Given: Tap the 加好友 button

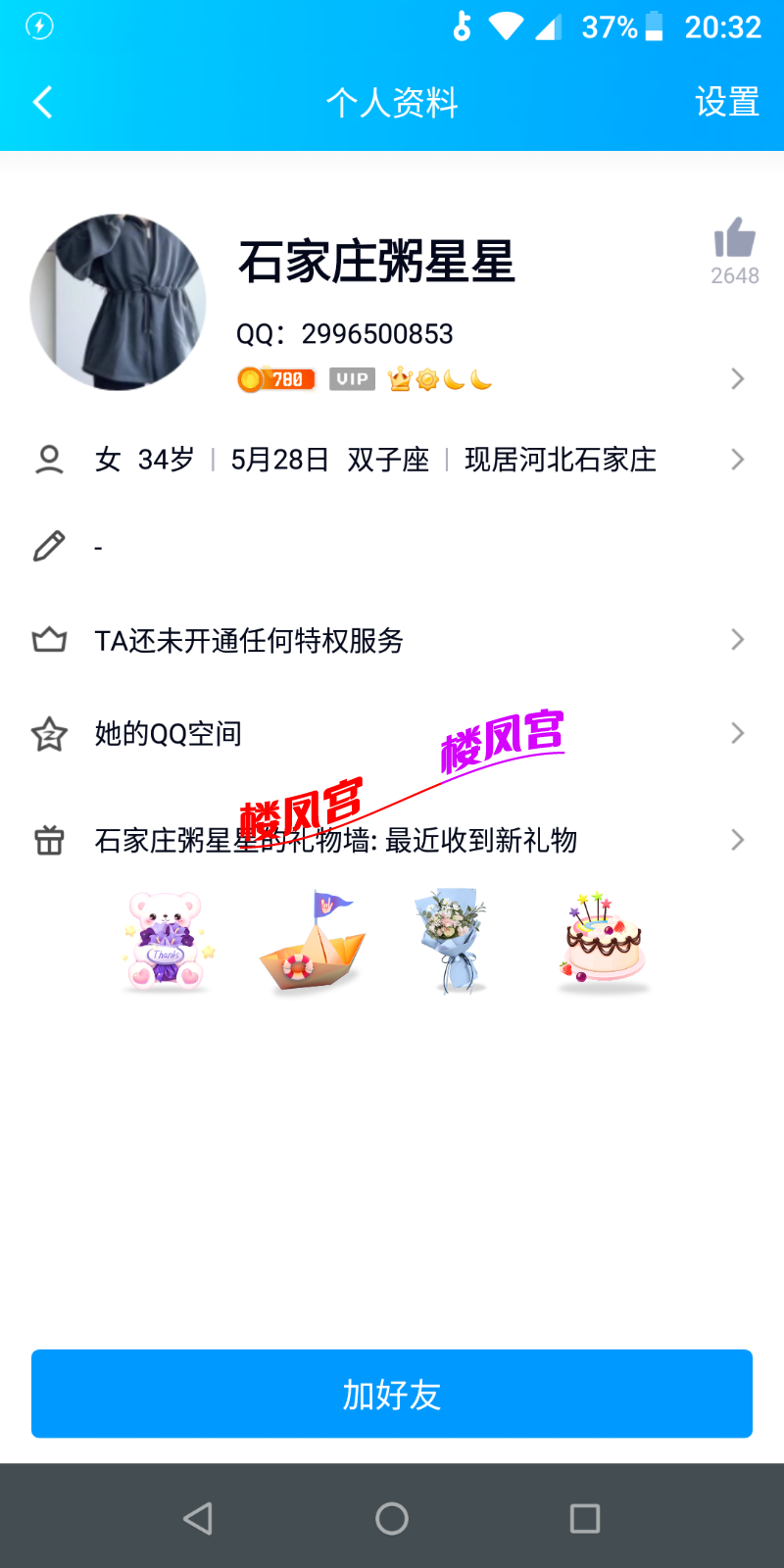Looking at the screenshot, I should [x=392, y=1394].
